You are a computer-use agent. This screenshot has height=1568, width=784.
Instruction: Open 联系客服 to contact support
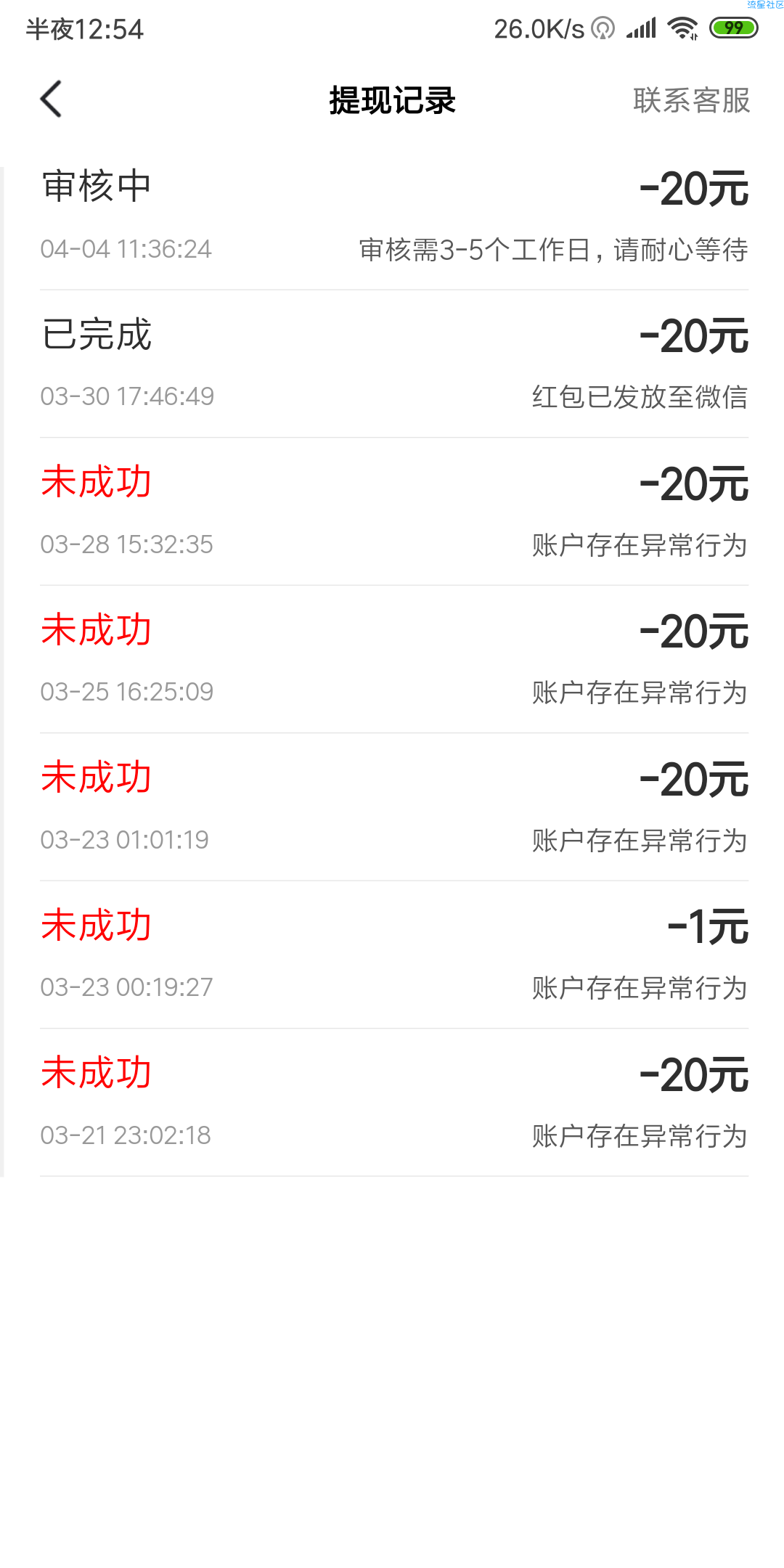pyautogui.click(x=691, y=100)
